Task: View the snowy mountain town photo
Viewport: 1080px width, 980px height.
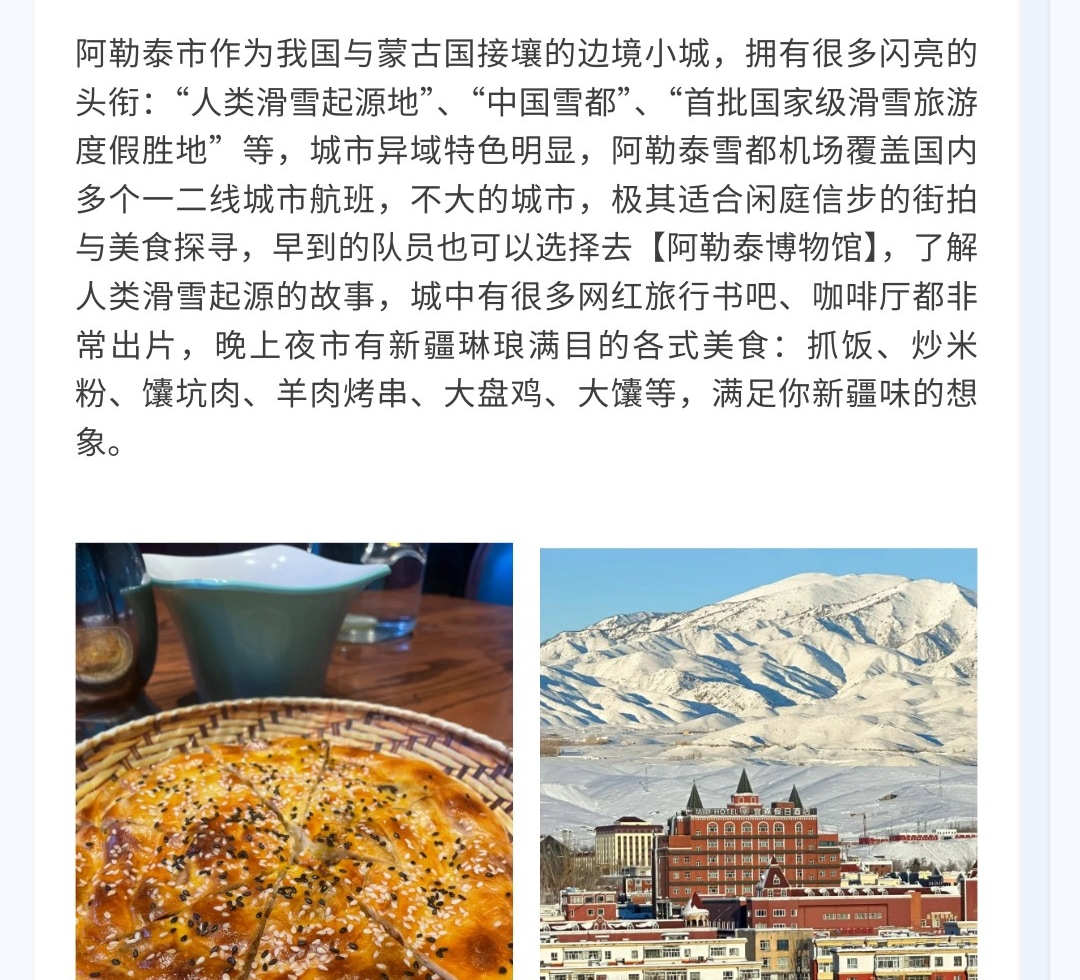Action: (758, 764)
